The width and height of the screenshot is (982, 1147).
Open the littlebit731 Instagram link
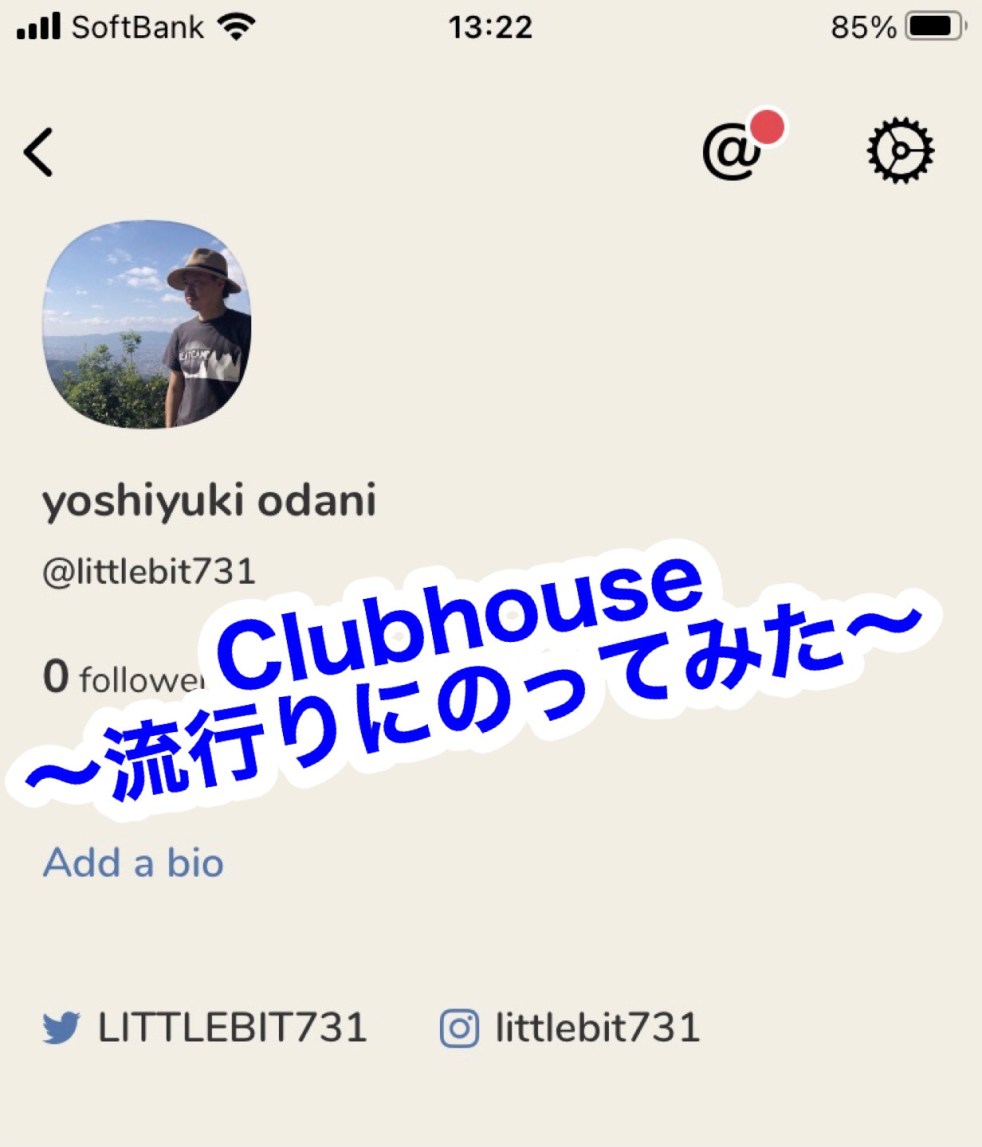[x=570, y=1028]
